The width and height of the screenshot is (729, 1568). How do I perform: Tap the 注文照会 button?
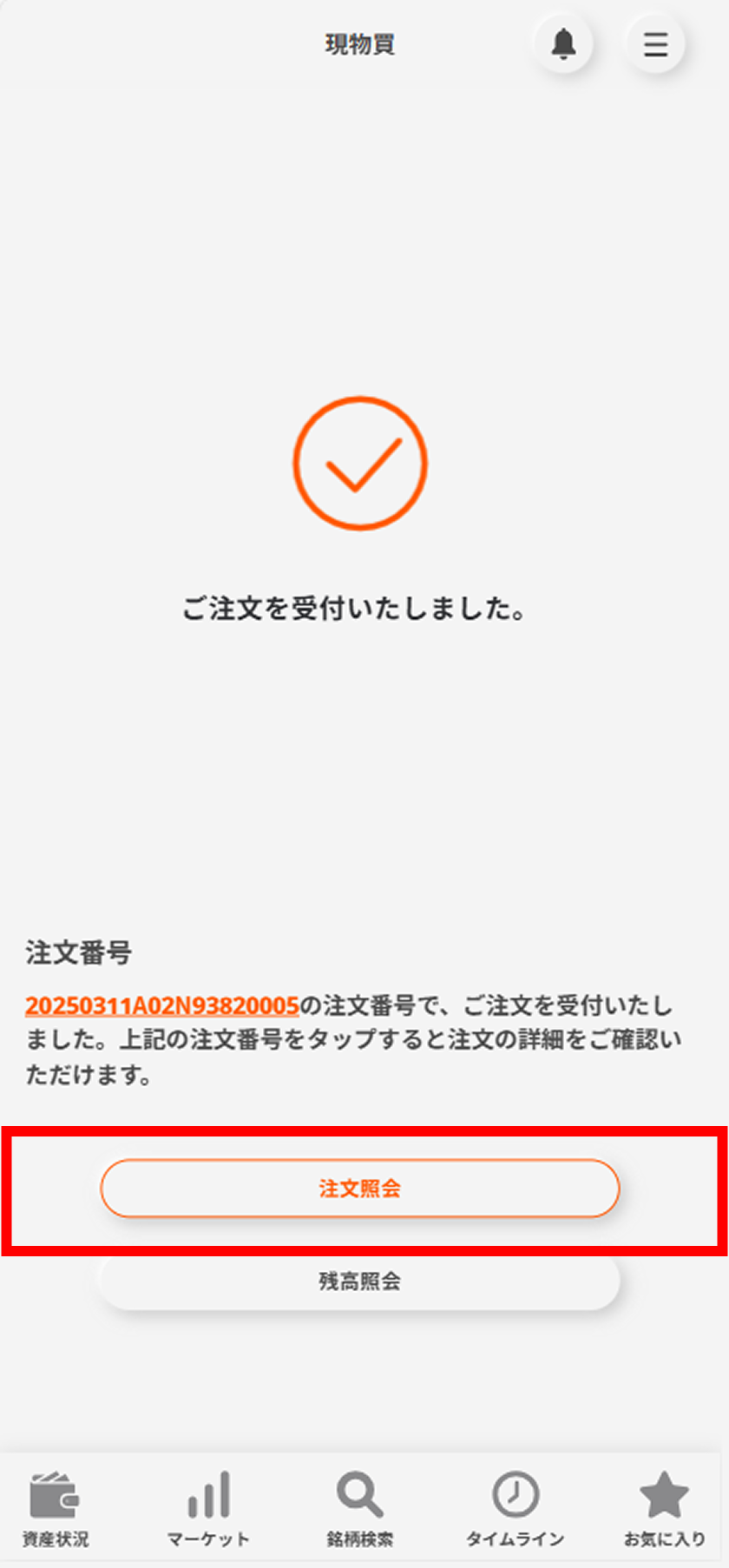point(359,1188)
